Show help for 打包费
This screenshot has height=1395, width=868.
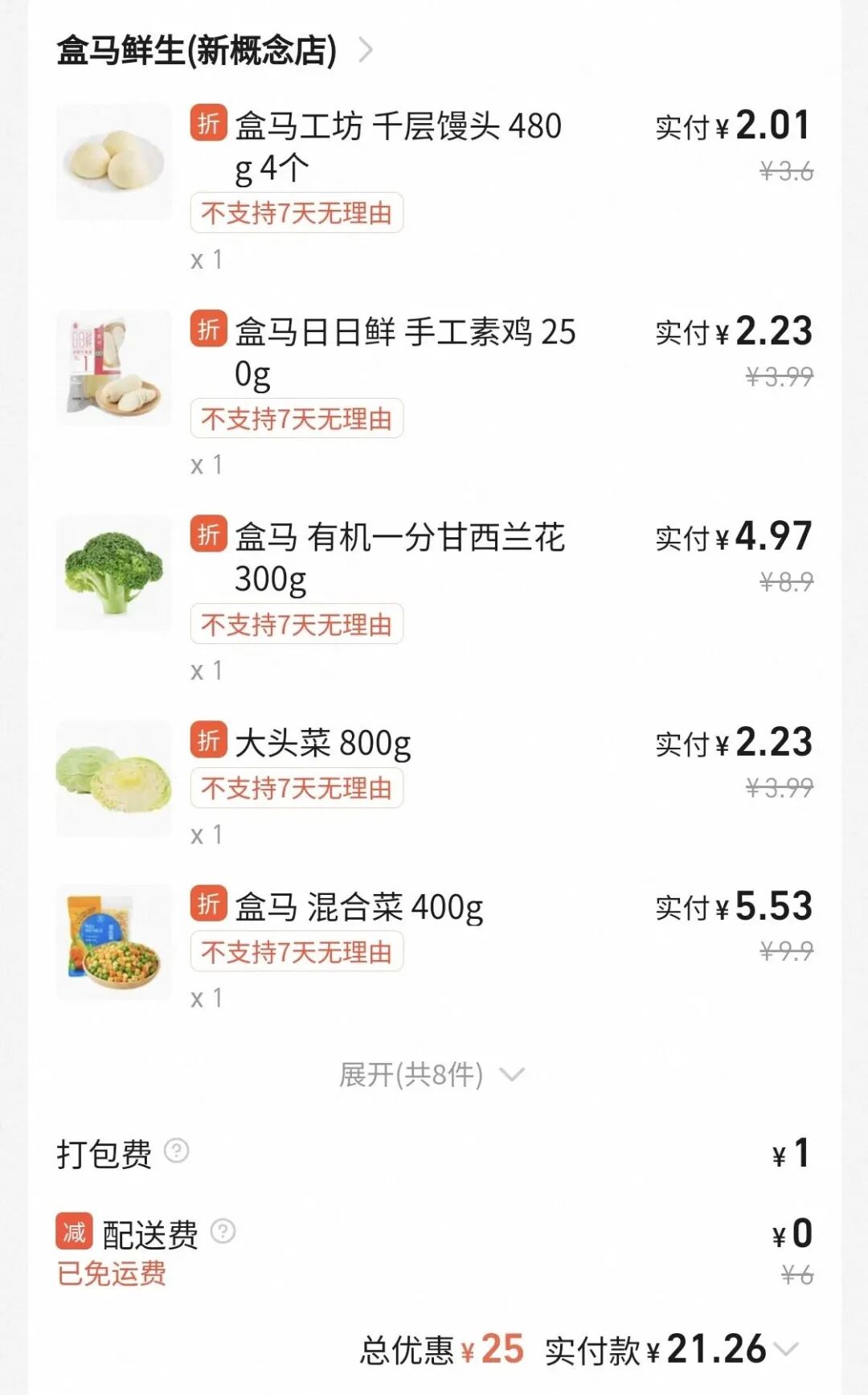point(177,1151)
